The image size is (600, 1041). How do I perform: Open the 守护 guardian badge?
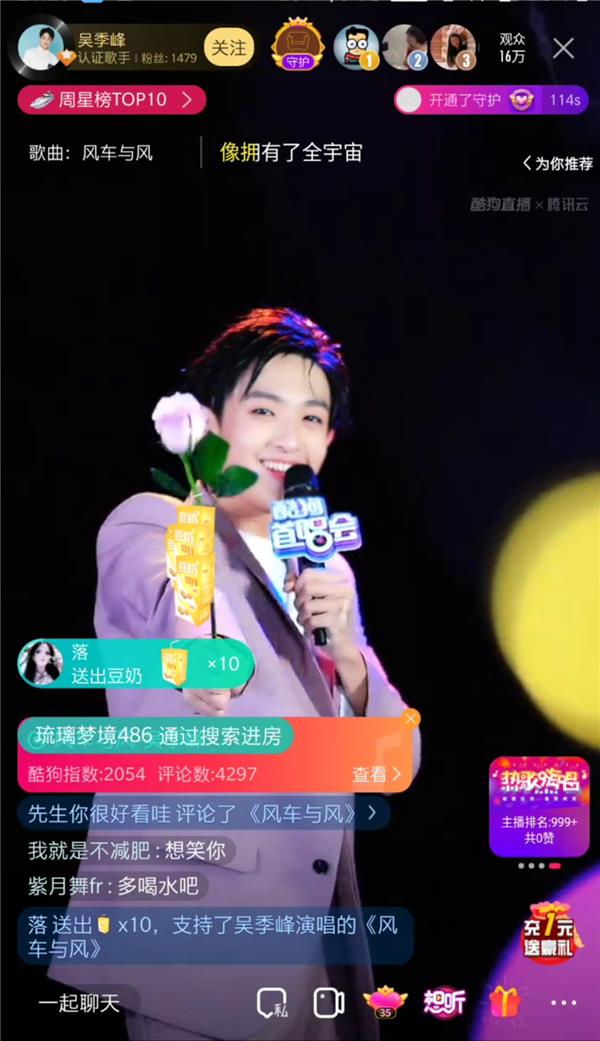coord(298,46)
